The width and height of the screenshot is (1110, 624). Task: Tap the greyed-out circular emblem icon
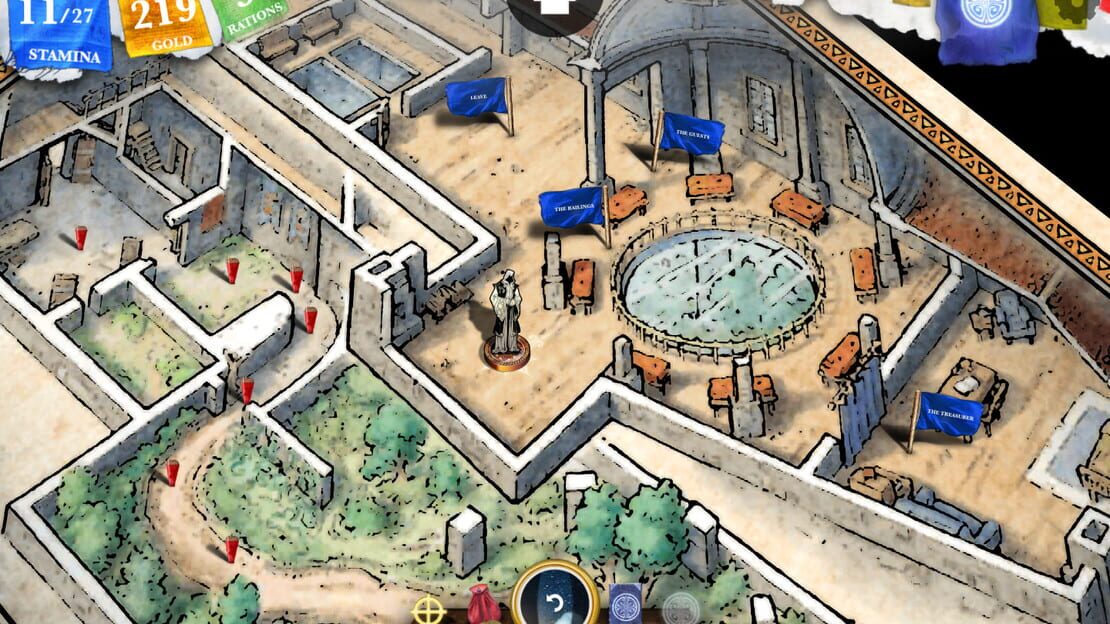pyautogui.click(x=680, y=609)
